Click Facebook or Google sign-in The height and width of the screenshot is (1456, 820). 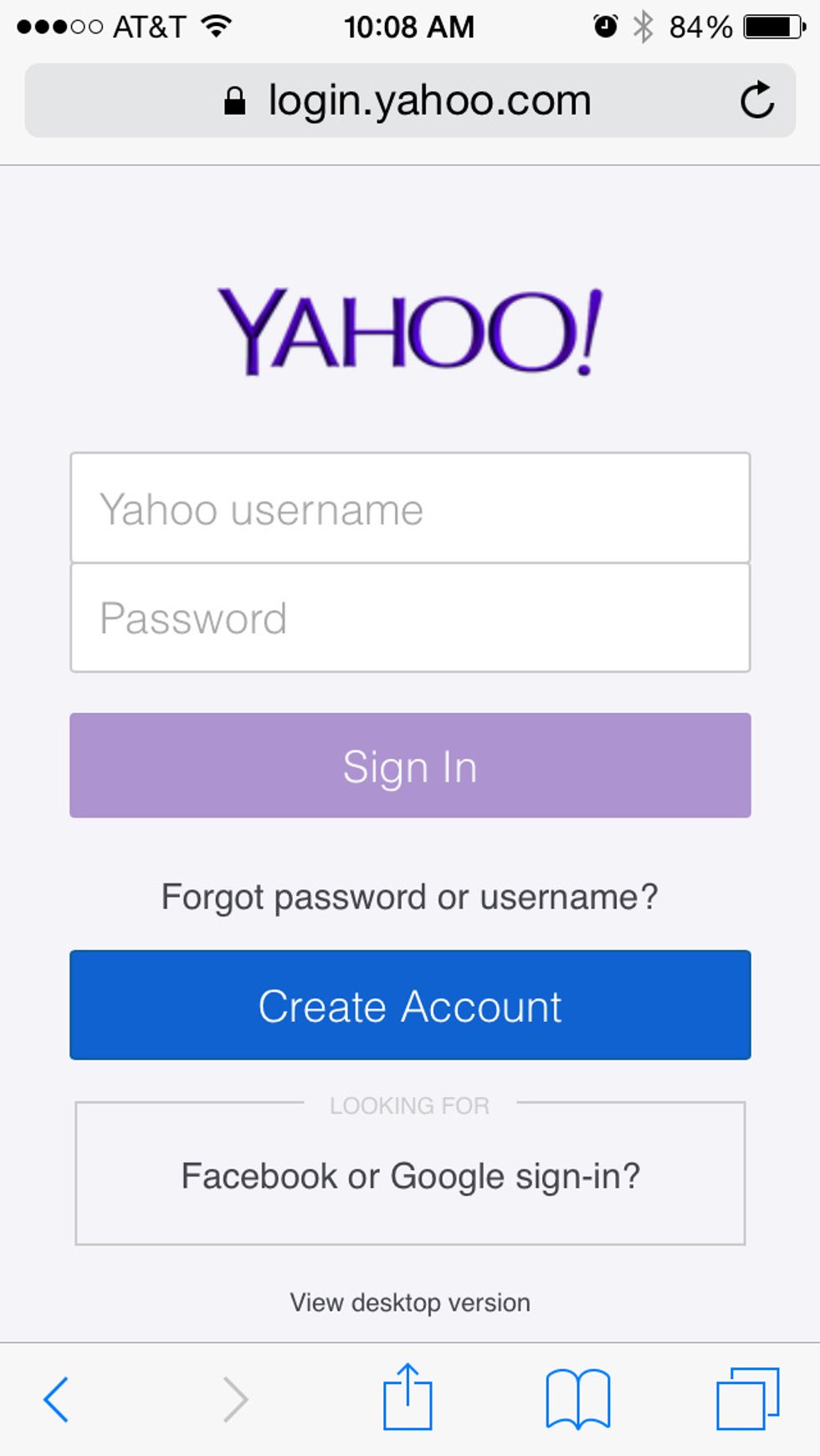409,1175
